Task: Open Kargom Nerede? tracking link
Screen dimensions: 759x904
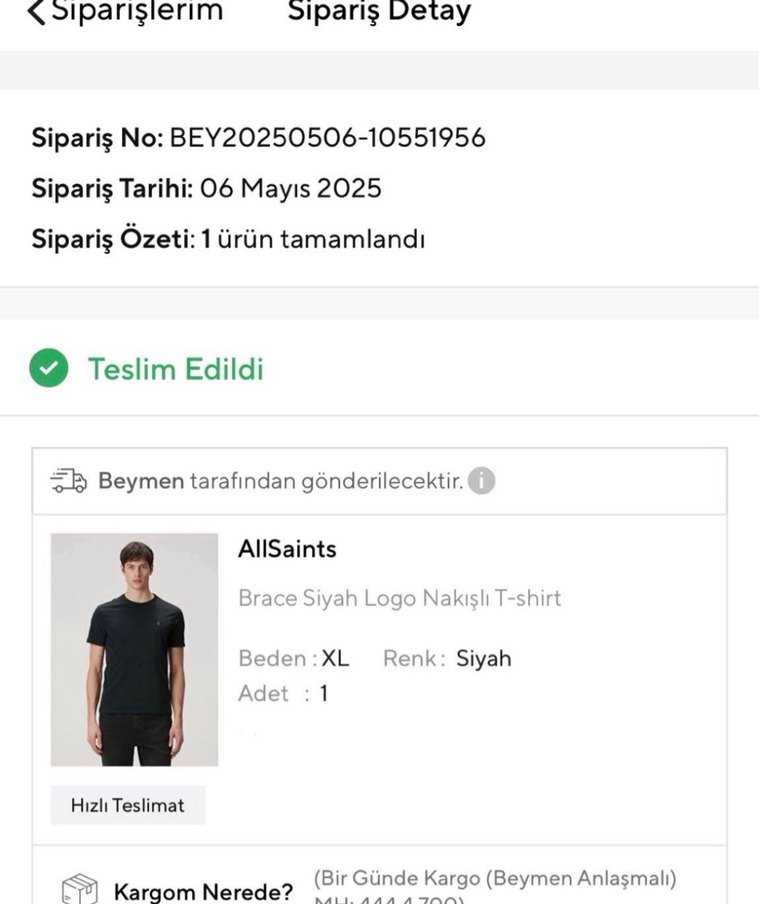Action: point(203,890)
